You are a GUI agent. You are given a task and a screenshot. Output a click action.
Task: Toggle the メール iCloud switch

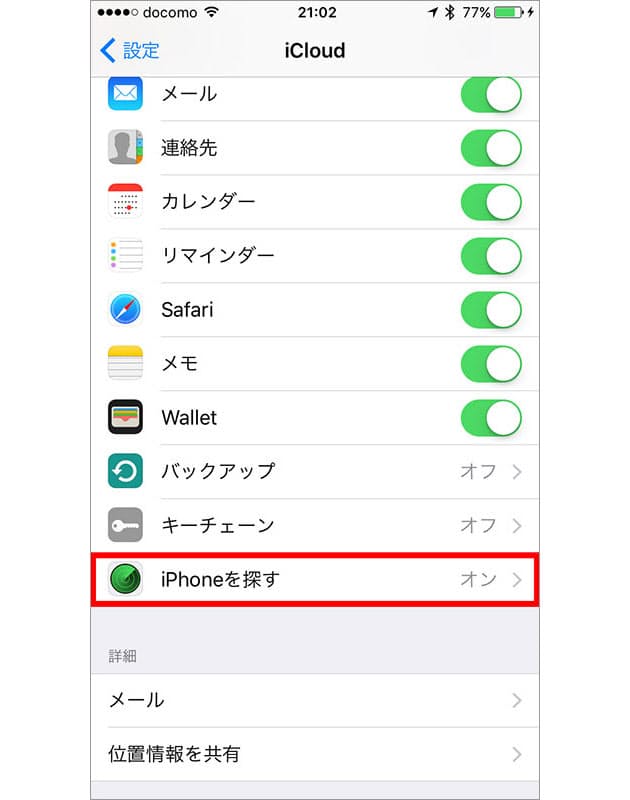[491, 95]
